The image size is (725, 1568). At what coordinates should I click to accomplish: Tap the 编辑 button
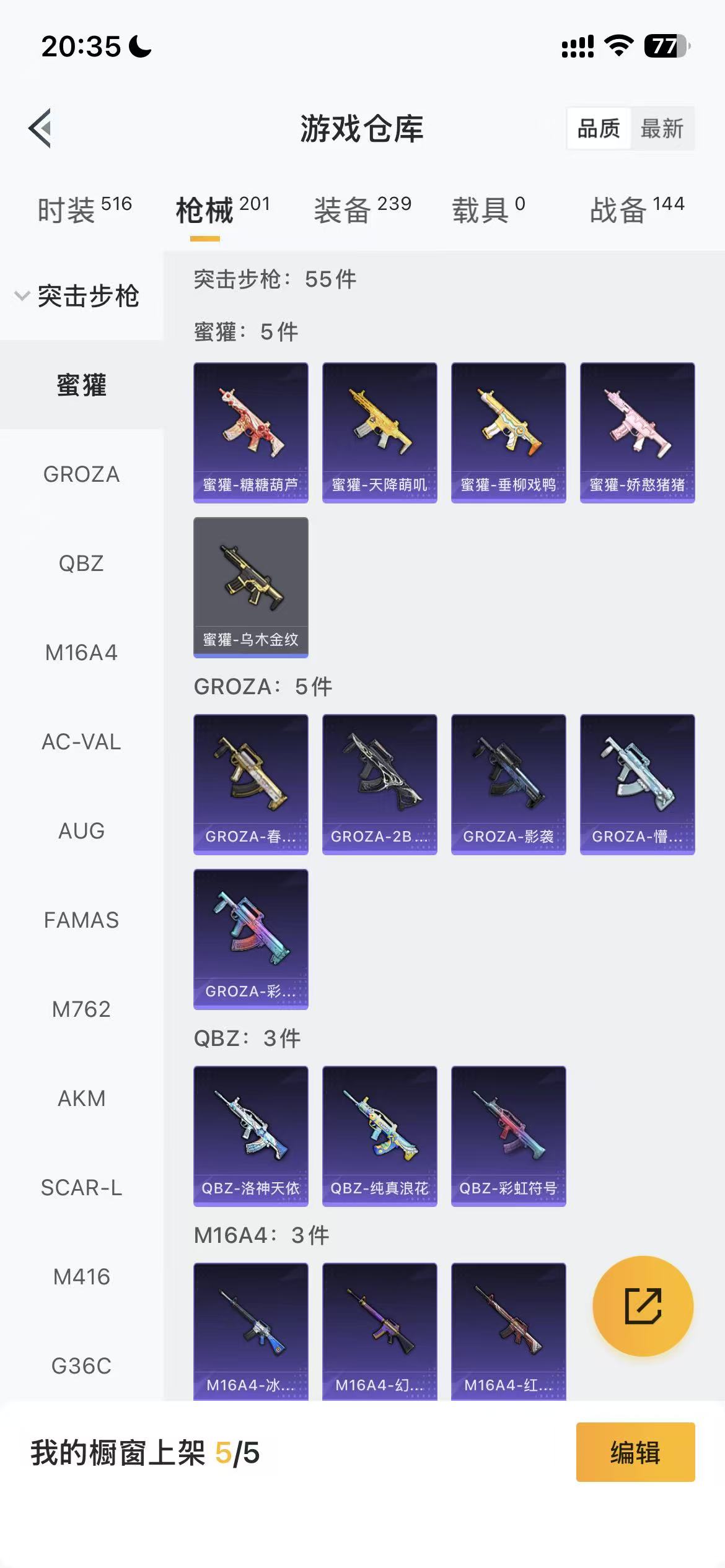(635, 1452)
